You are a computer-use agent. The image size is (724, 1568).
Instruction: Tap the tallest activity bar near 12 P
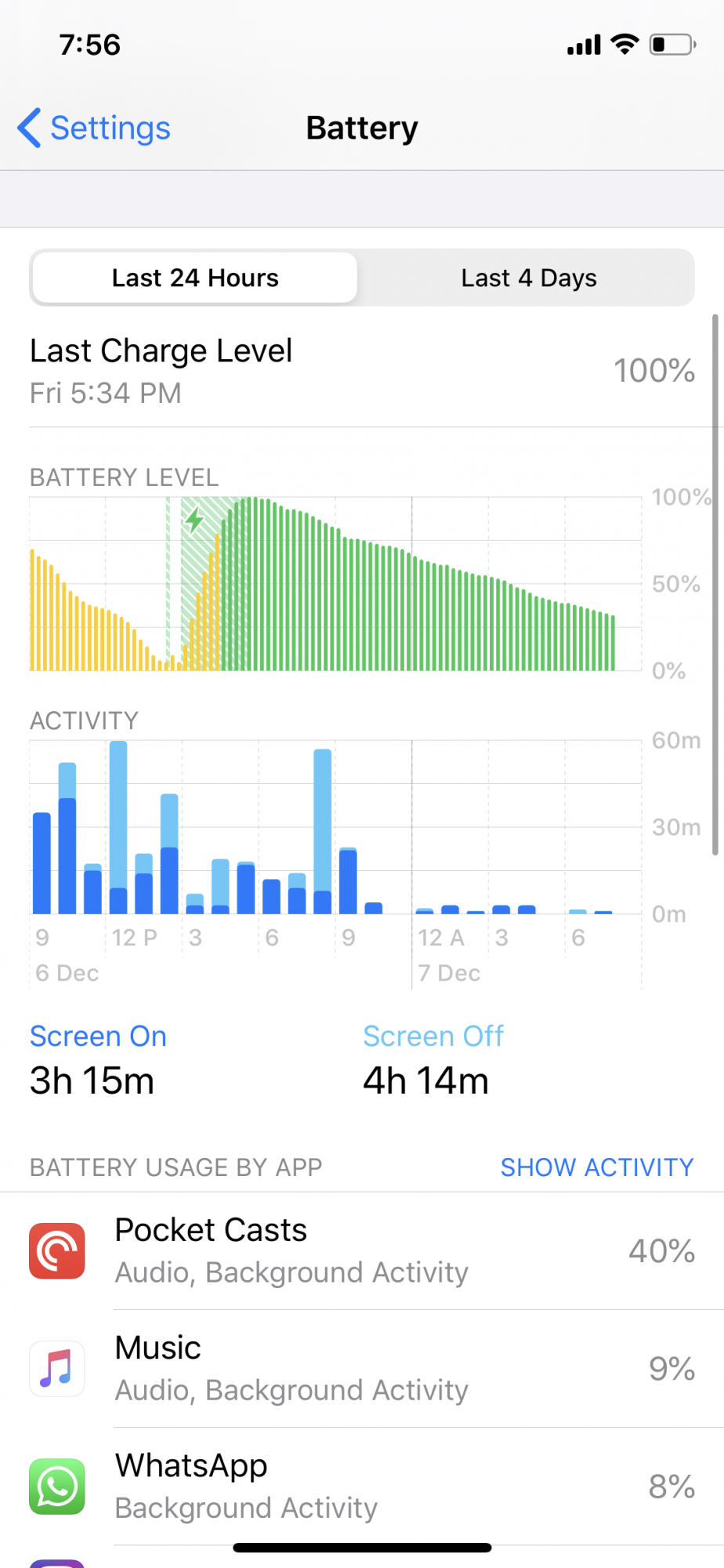(118, 827)
